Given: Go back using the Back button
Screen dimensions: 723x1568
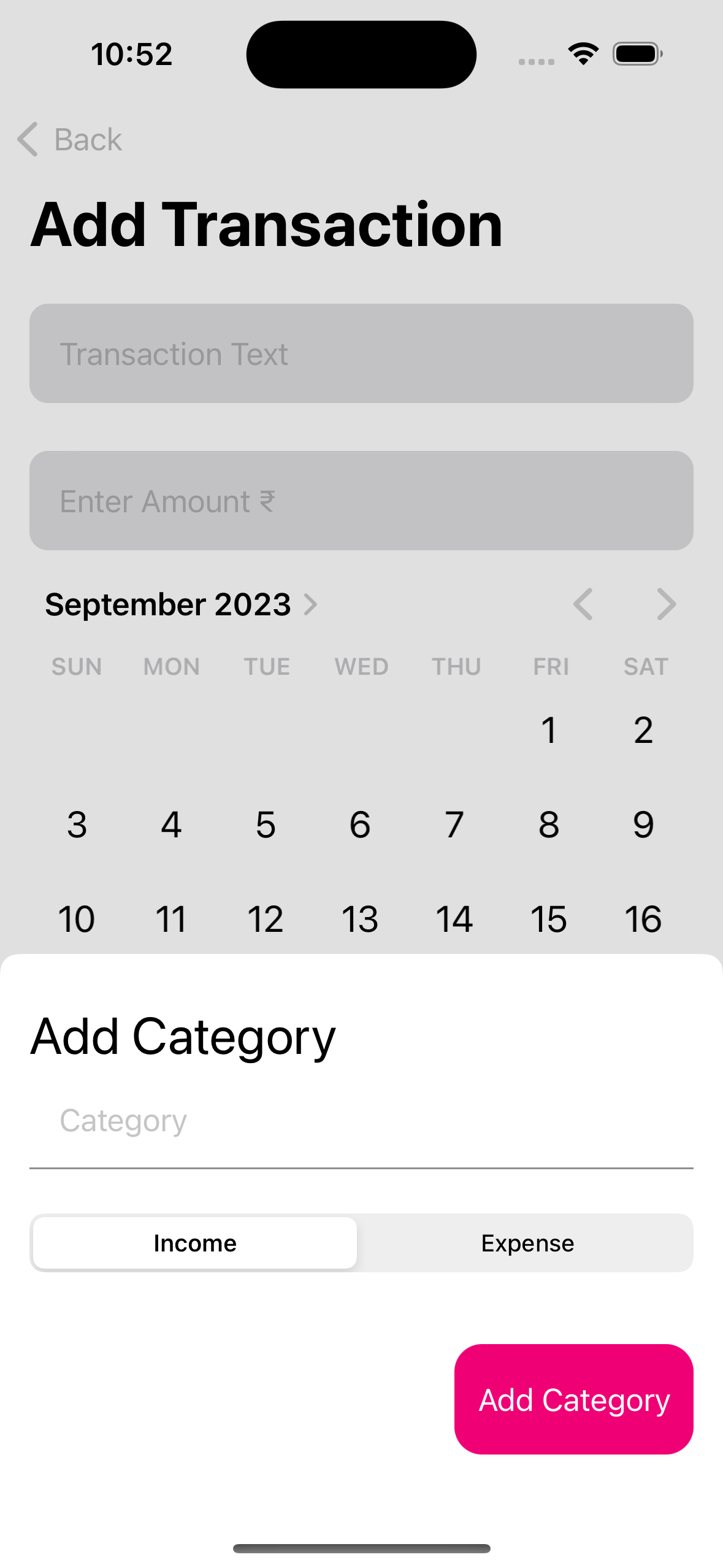Looking at the screenshot, I should pyautogui.click(x=71, y=139).
